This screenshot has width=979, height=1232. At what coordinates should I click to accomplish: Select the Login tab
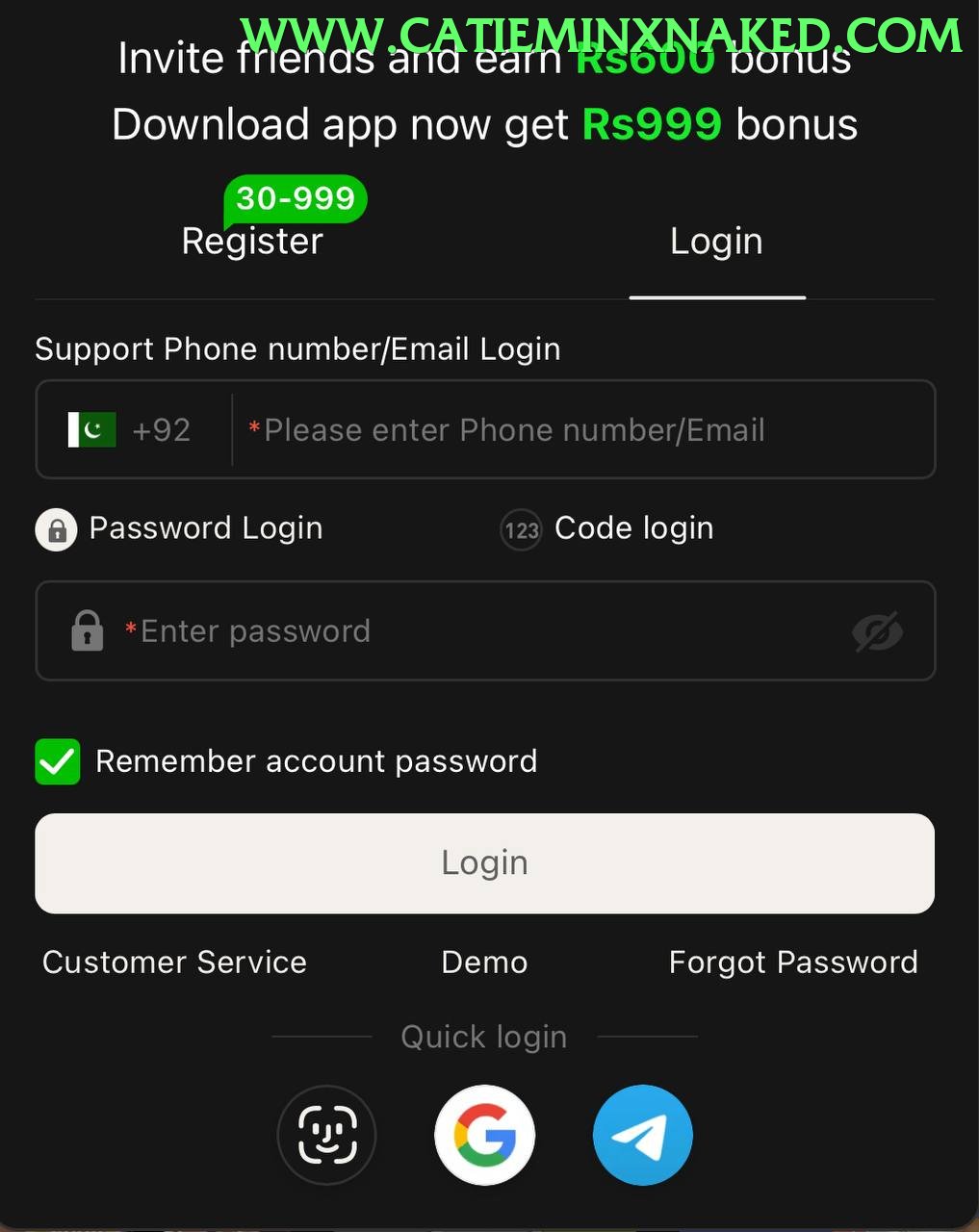point(716,241)
